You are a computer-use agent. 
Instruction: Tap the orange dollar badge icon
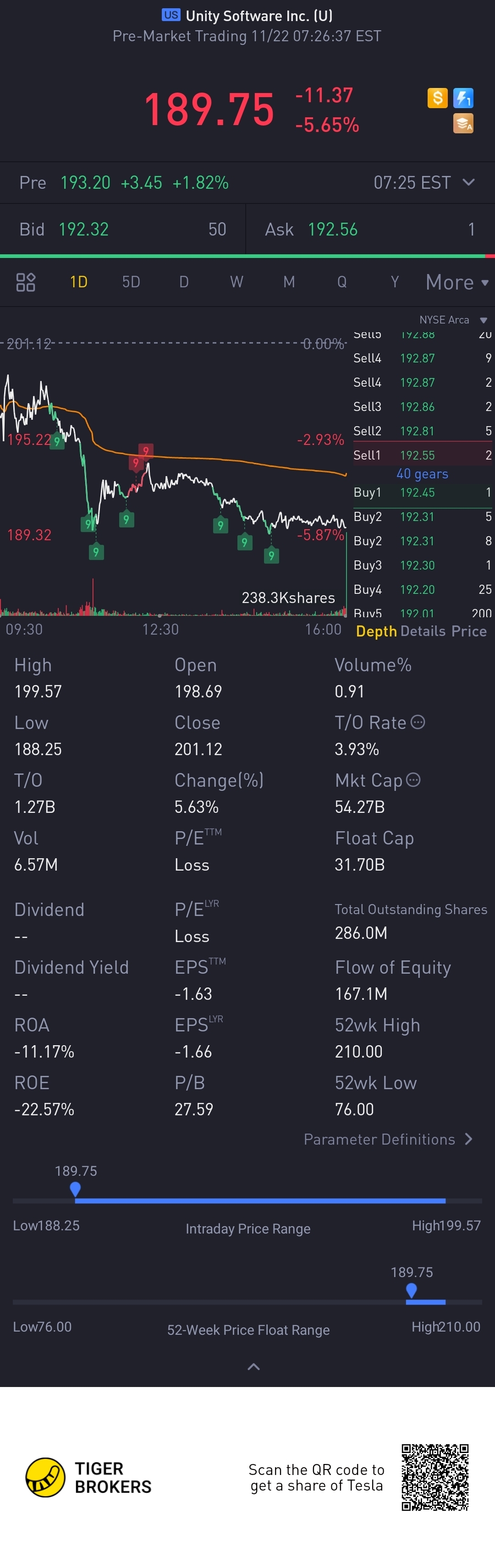[437, 98]
